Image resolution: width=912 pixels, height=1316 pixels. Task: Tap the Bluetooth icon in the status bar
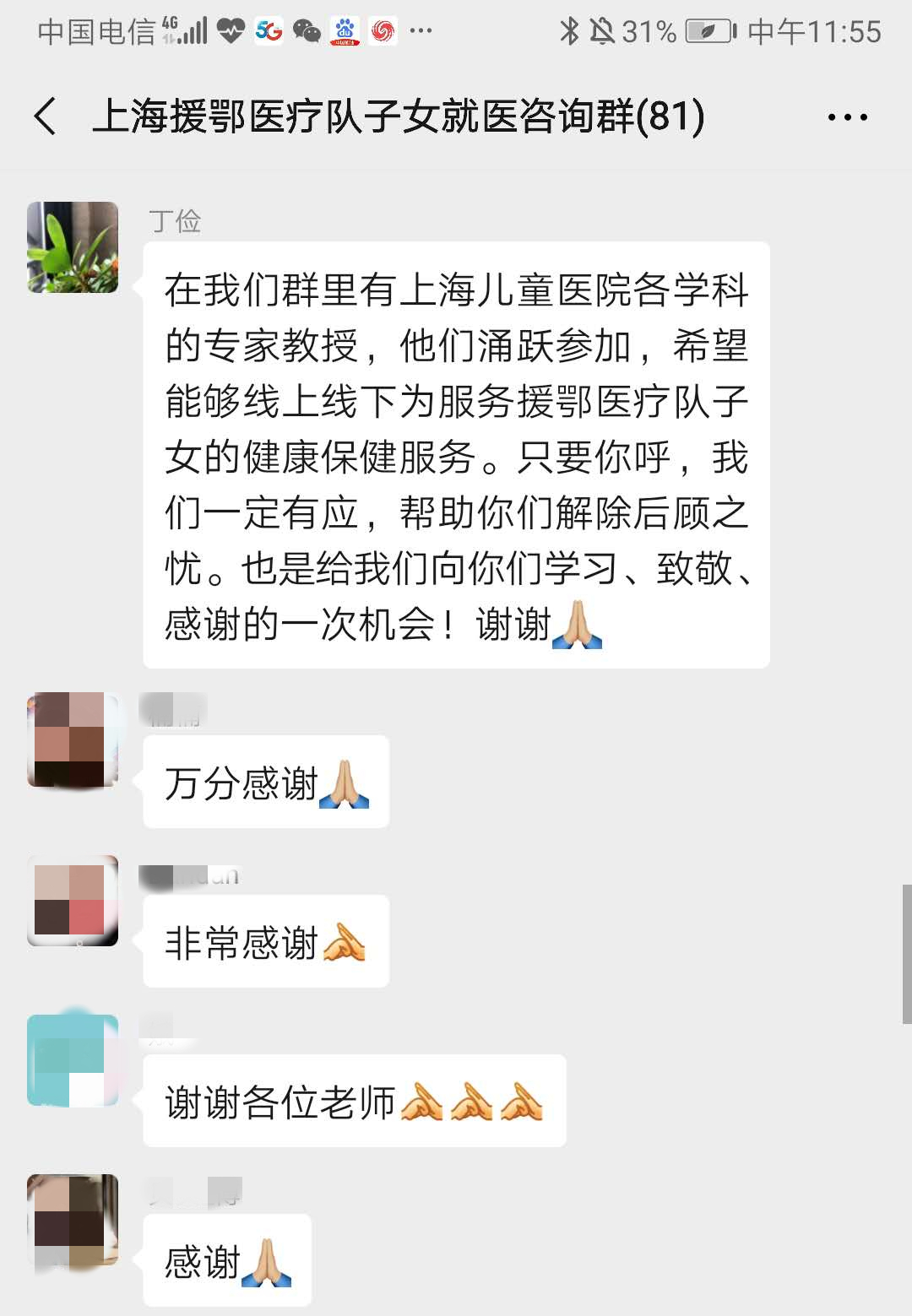point(567,30)
